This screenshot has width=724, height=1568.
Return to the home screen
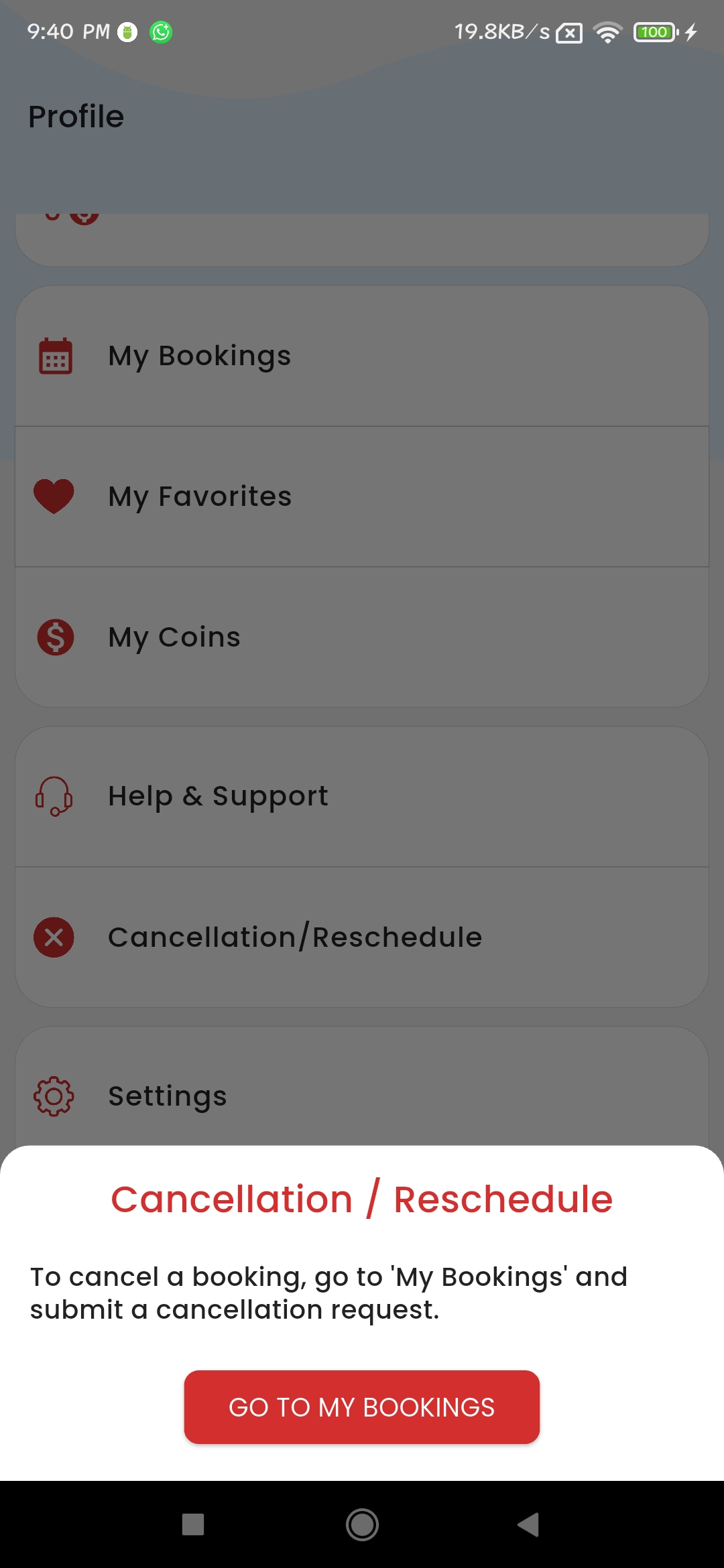362,1524
